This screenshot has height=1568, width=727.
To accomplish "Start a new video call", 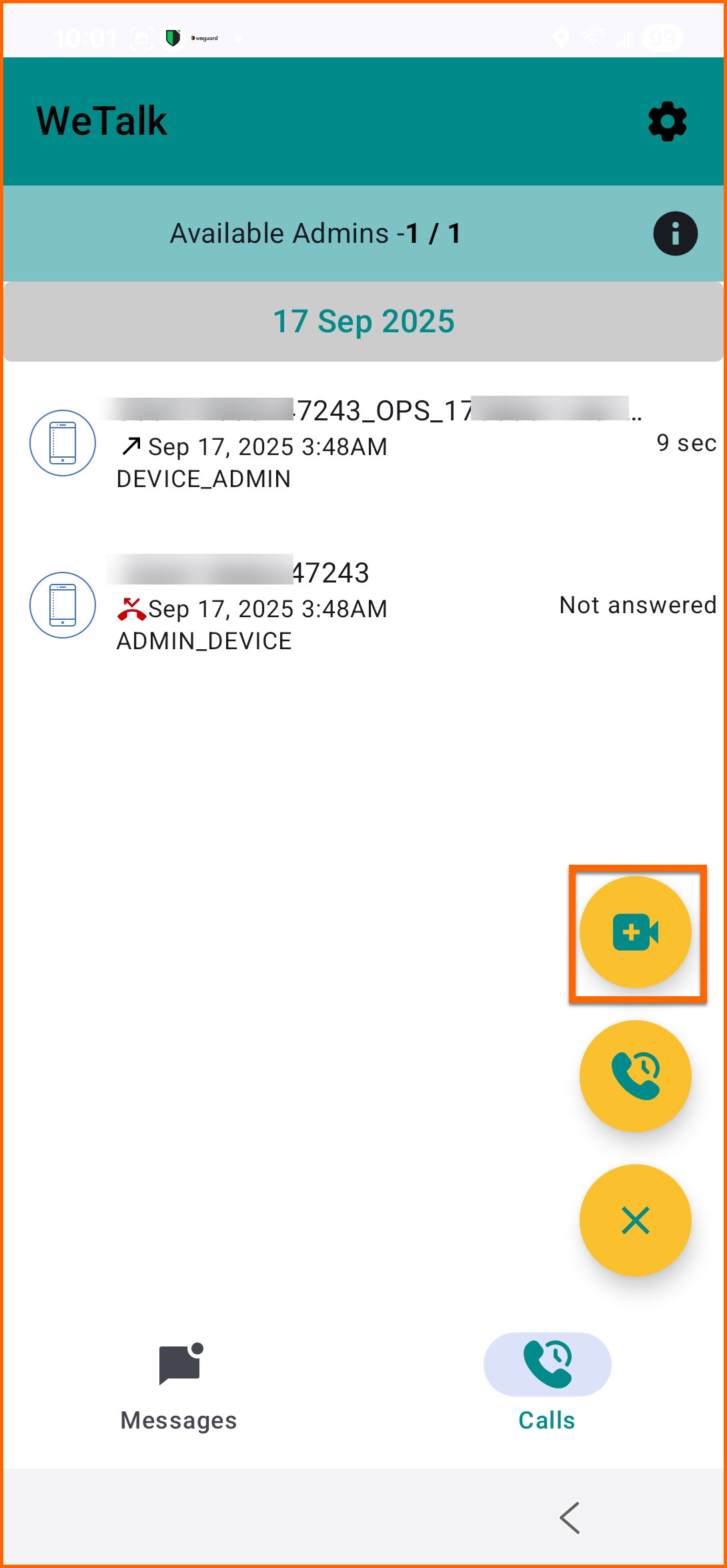I will (635, 932).
